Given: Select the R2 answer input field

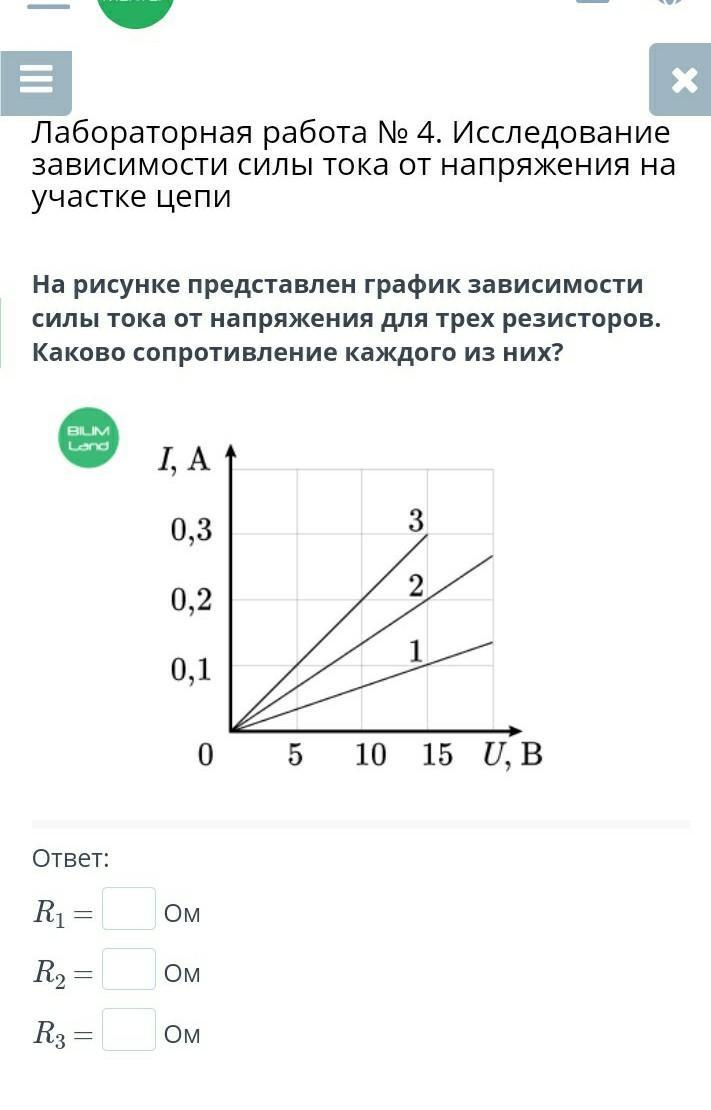Looking at the screenshot, I should [x=129, y=970].
